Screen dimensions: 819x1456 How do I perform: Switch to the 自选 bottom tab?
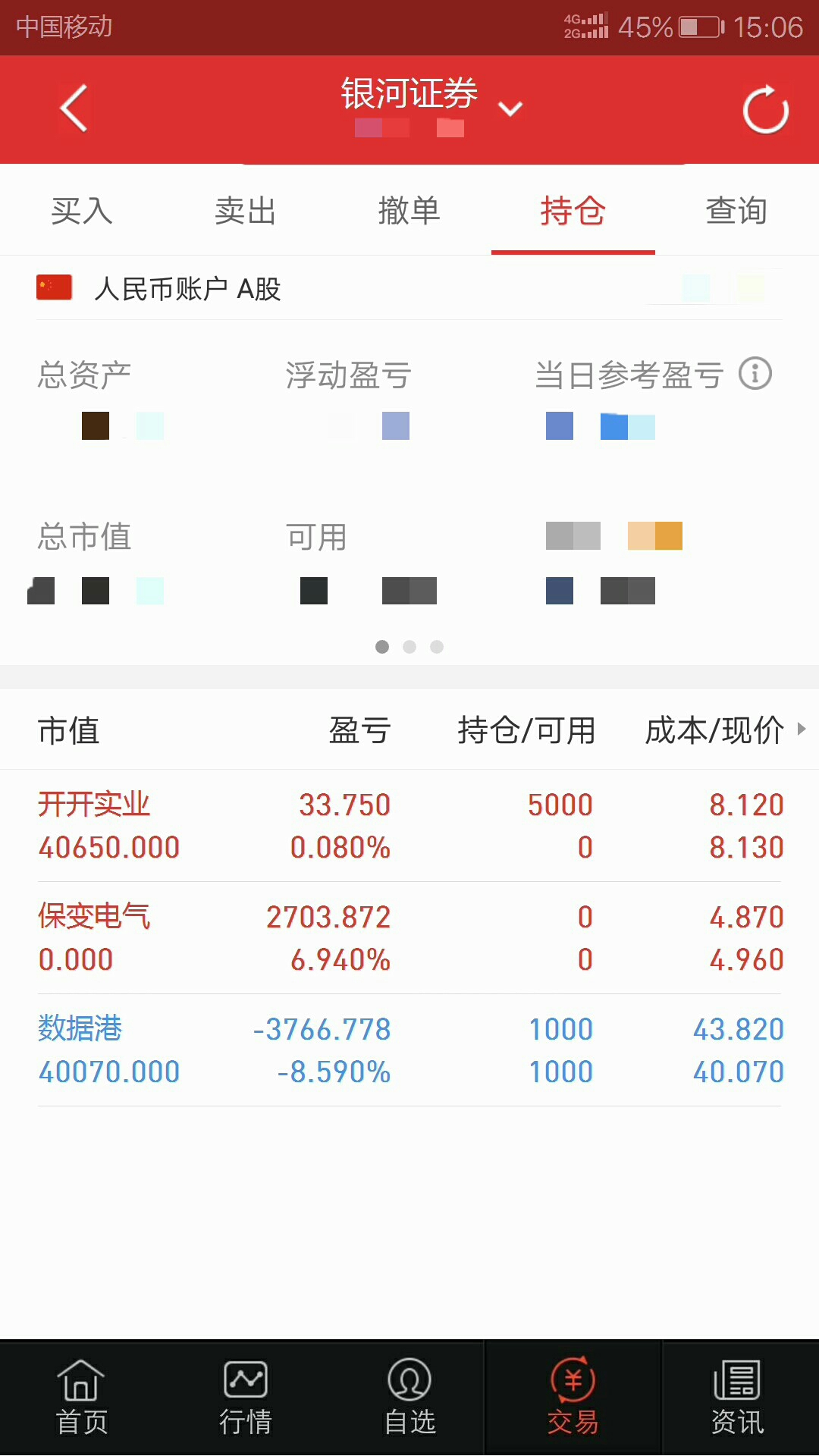point(409,1398)
